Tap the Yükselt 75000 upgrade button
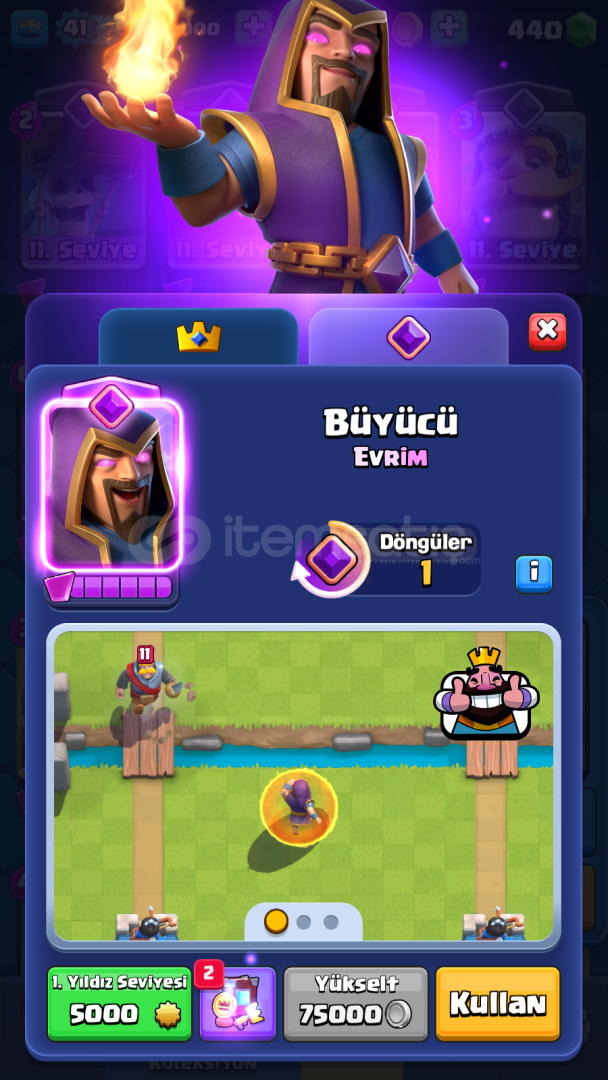 [x=355, y=1004]
